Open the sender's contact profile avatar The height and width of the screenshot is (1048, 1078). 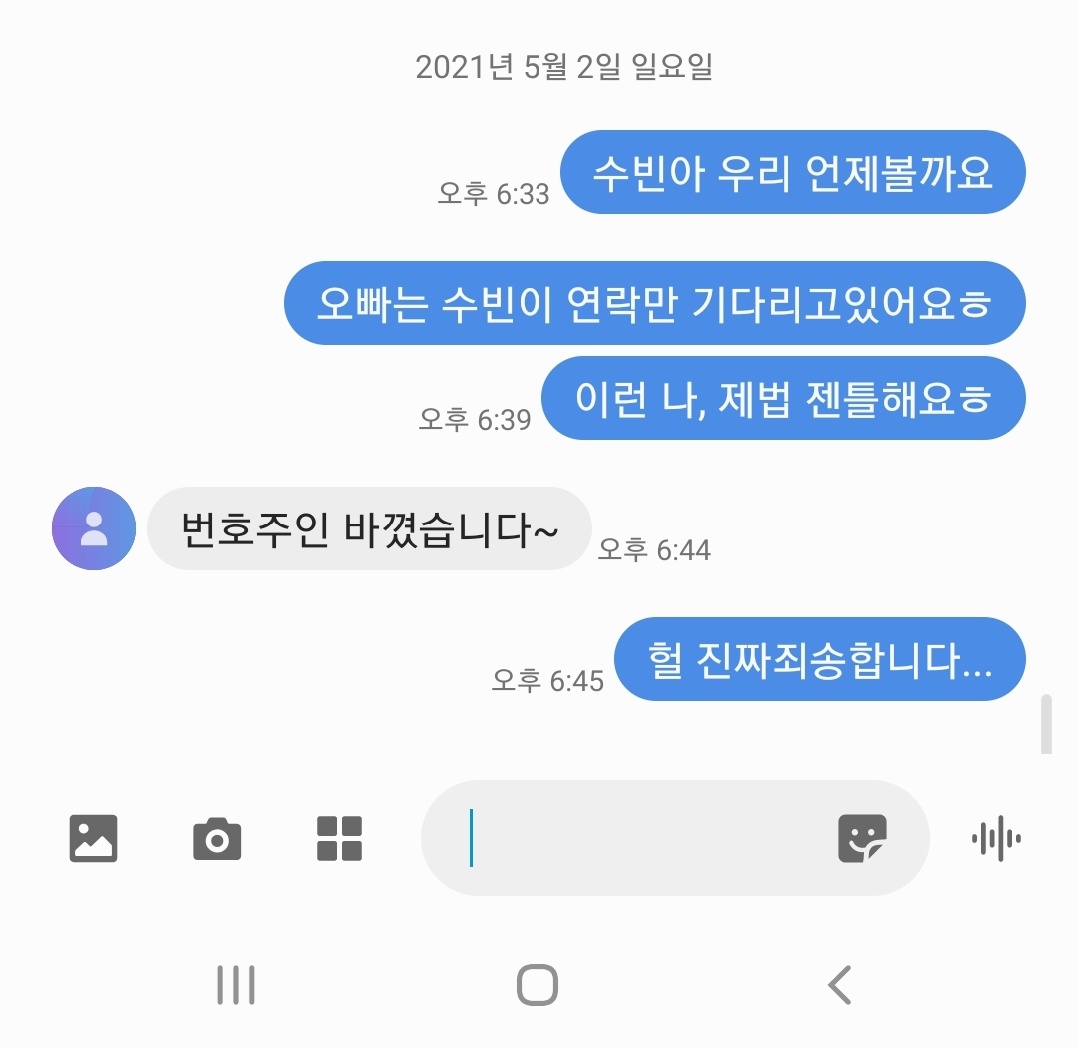pyautogui.click(x=94, y=528)
